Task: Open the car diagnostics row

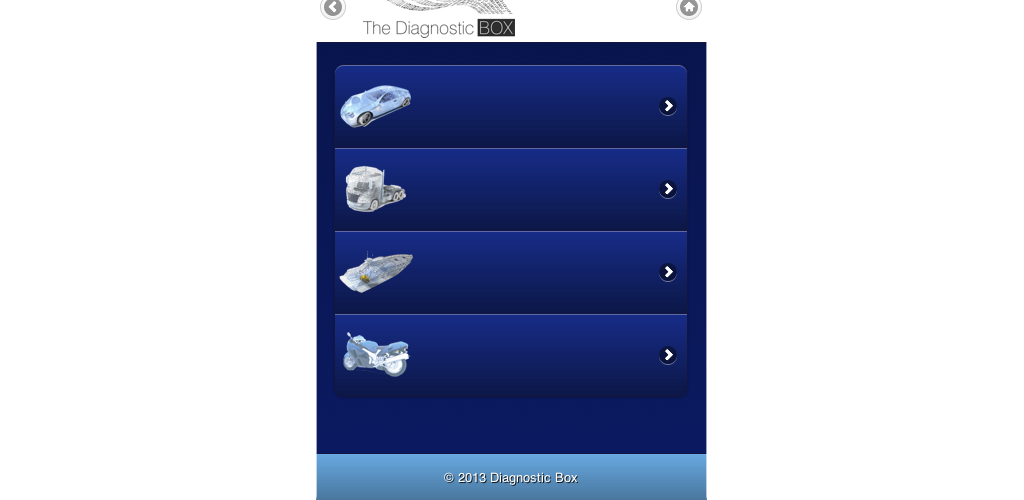Action: (x=510, y=107)
